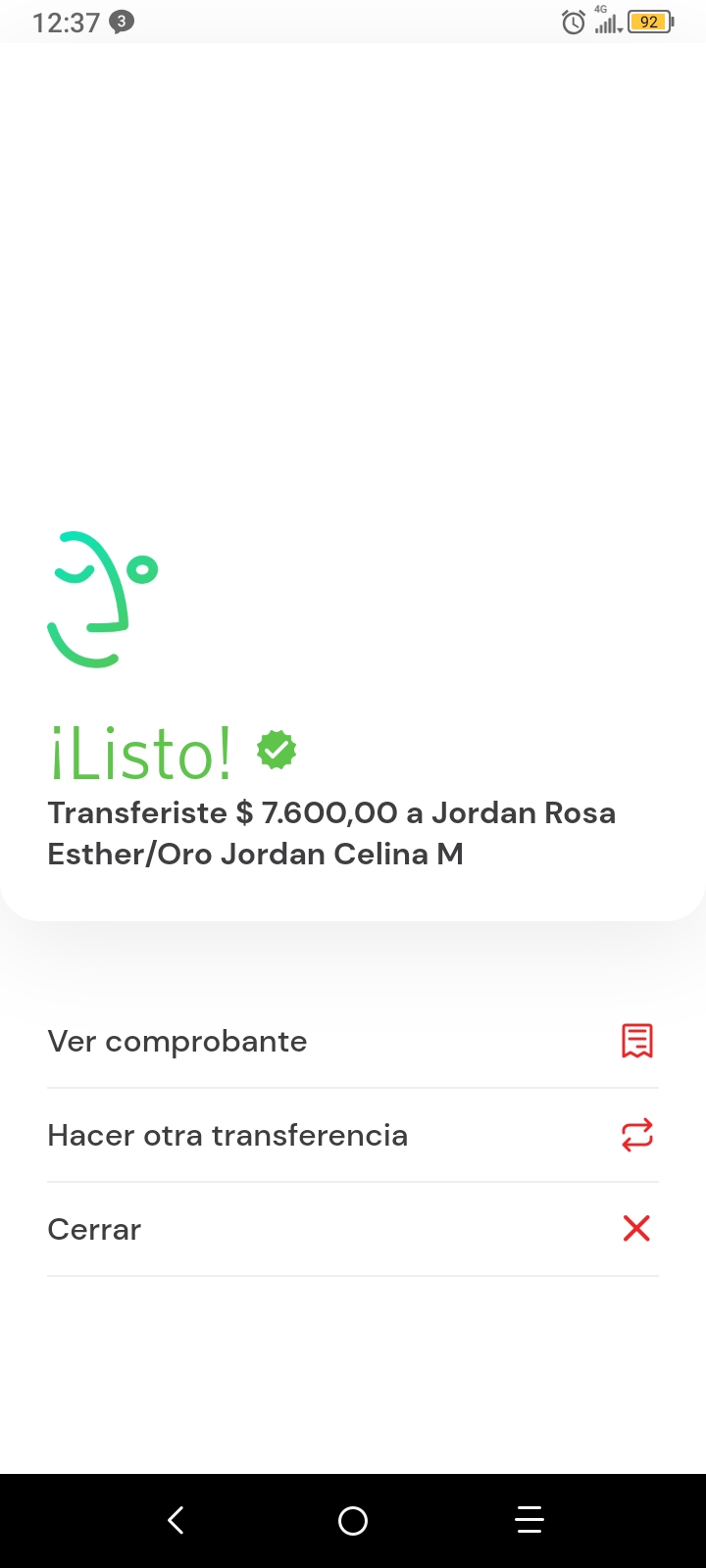706x1568 pixels.
Task: Go back with system back button
Action: pos(176,1520)
